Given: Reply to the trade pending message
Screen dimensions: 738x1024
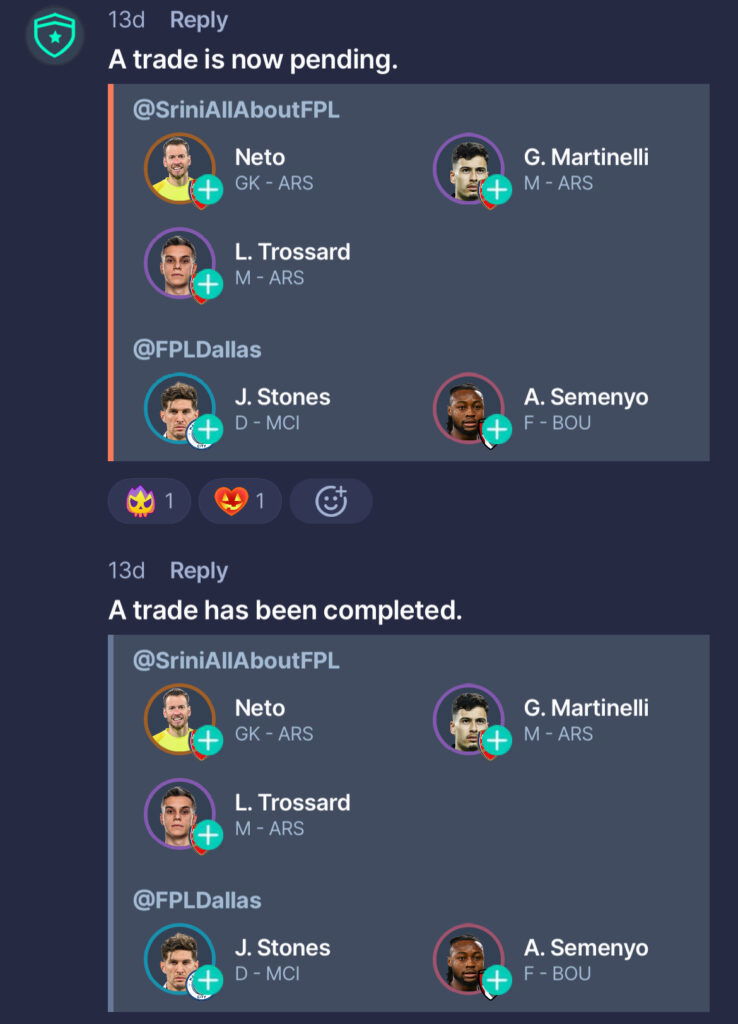Looking at the screenshot, I should (198, 20).
